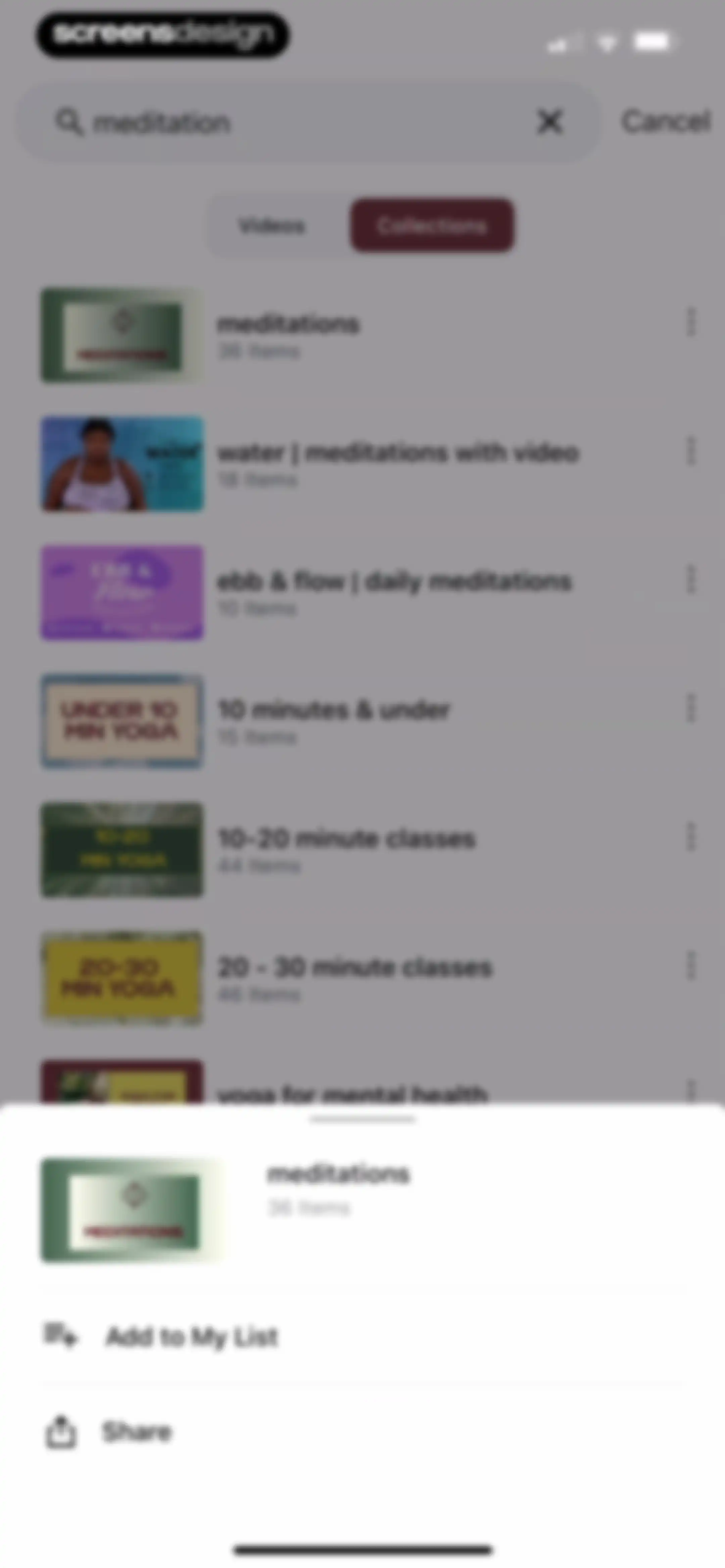Open more options for water meditations
The height and width of the screenshot is (1568, 725).
(x=690, y=451)
